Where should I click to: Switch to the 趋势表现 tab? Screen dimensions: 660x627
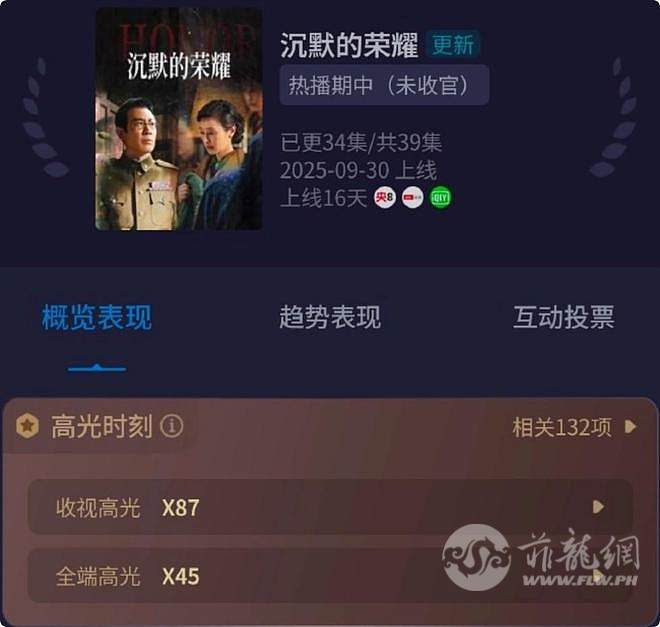(330, 318)
